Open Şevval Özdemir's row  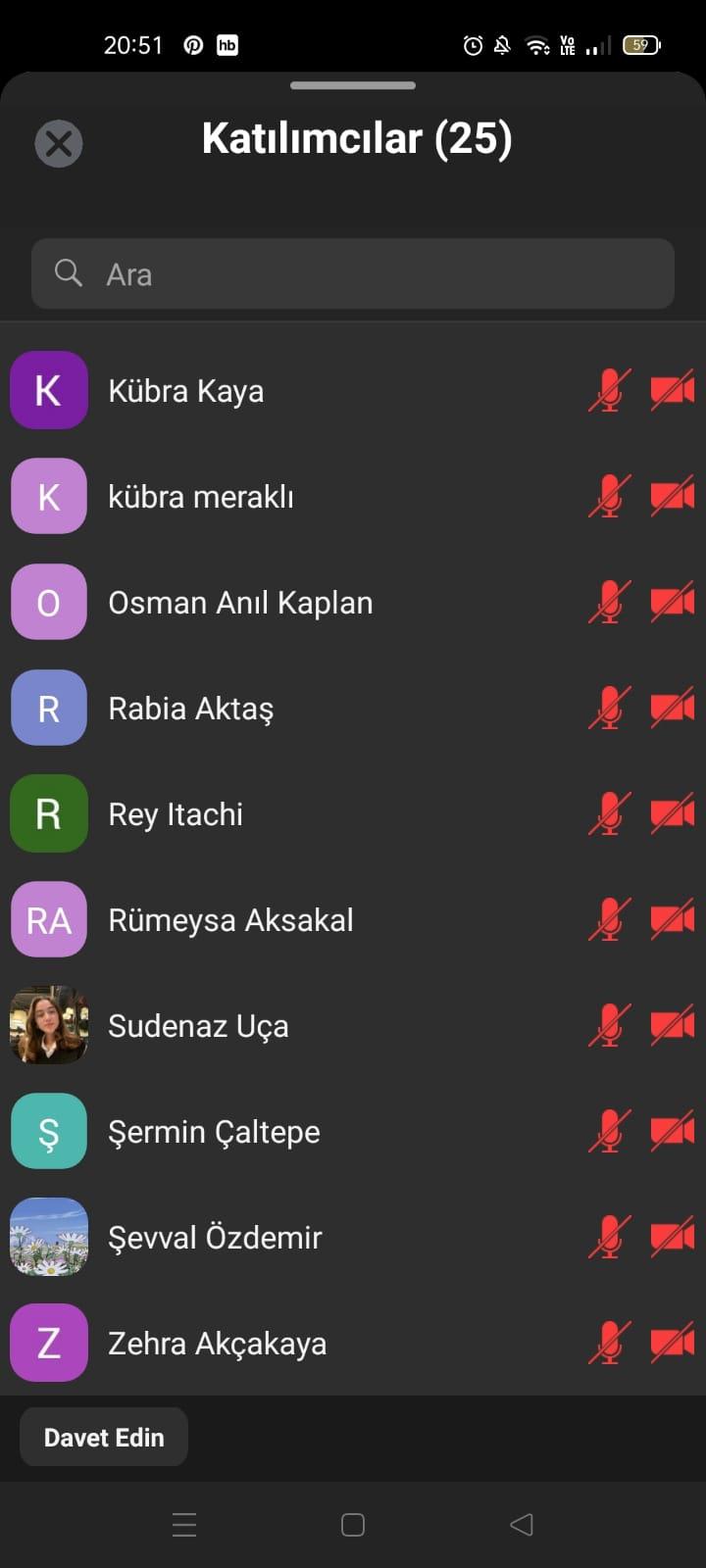tap(353, 1237)
